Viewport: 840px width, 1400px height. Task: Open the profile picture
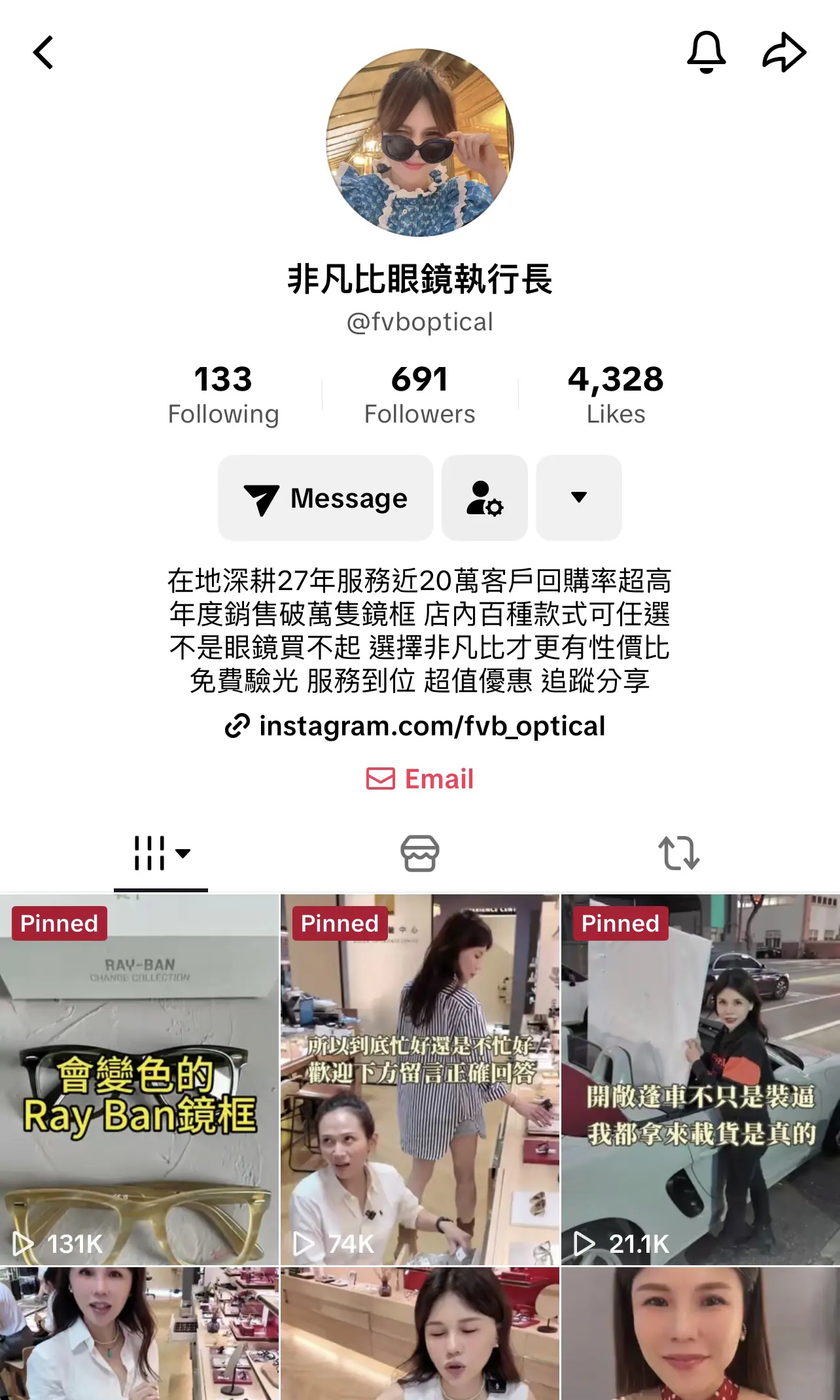tap(420, 143)
